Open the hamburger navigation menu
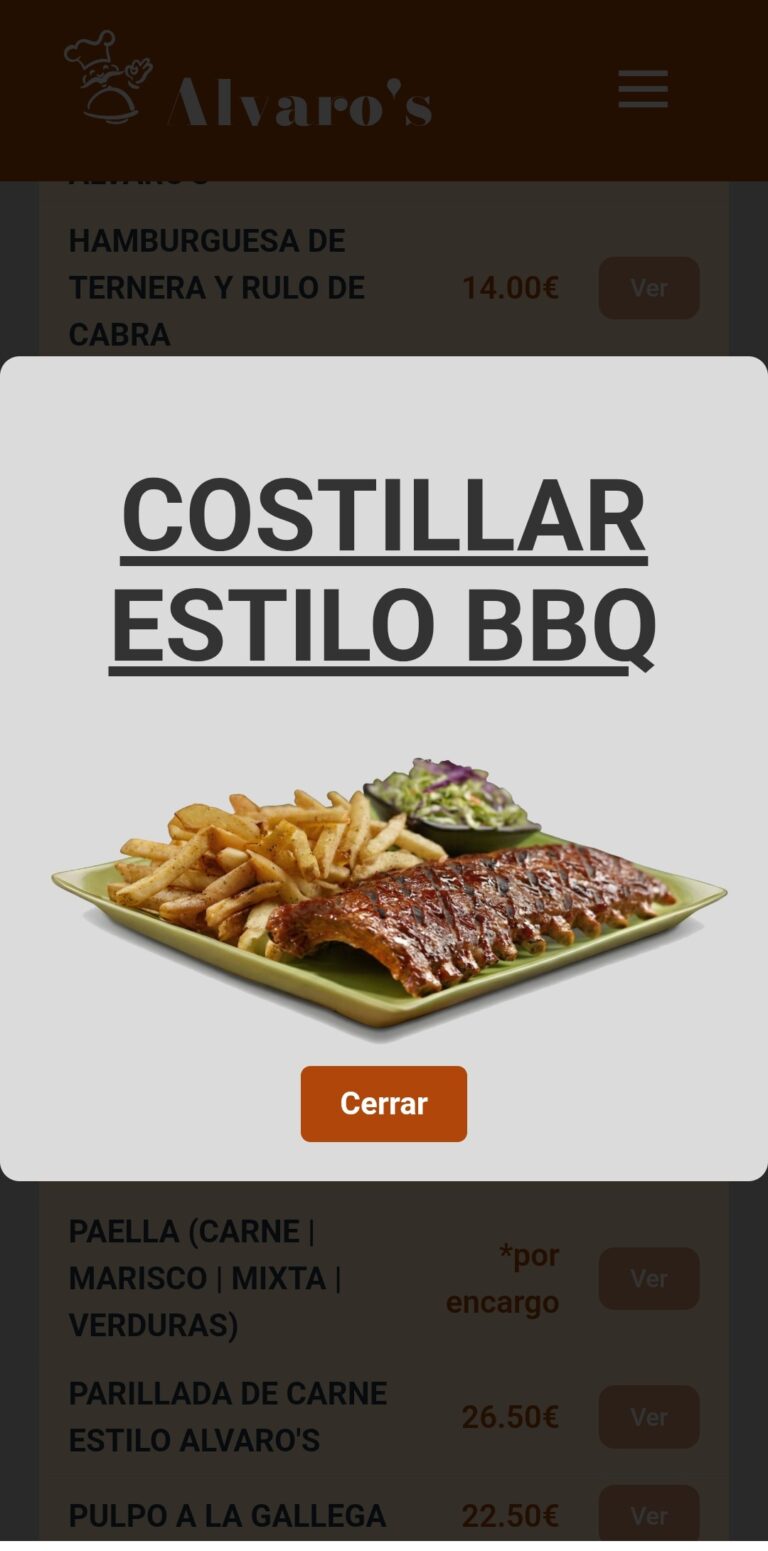The image size is (768, 1551). [642, 89]
